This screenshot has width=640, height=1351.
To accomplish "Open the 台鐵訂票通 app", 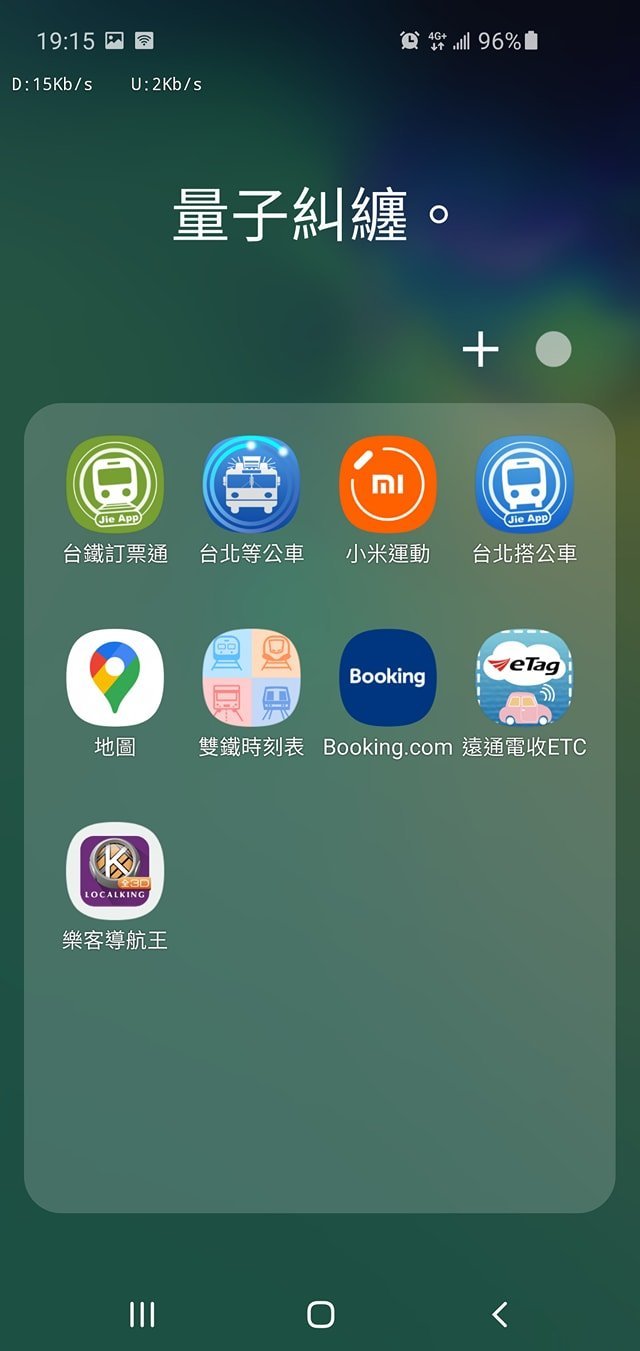I will coord(115,485).
